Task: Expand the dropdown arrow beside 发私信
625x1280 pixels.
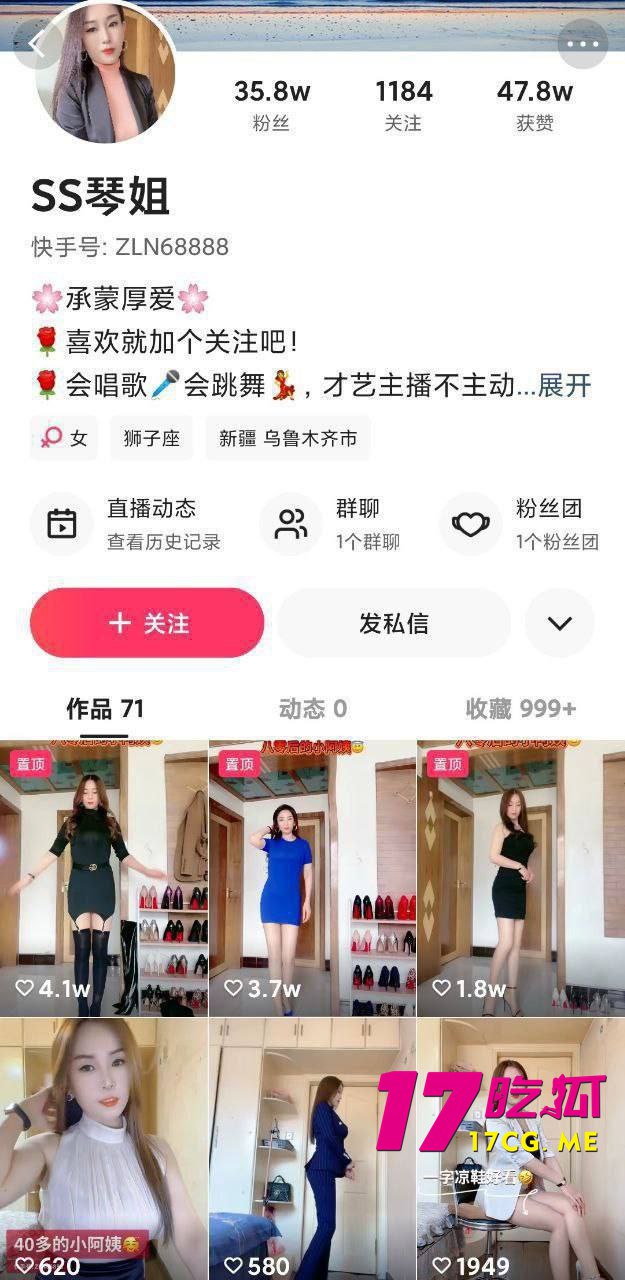Action: click(x=559, y=623)
